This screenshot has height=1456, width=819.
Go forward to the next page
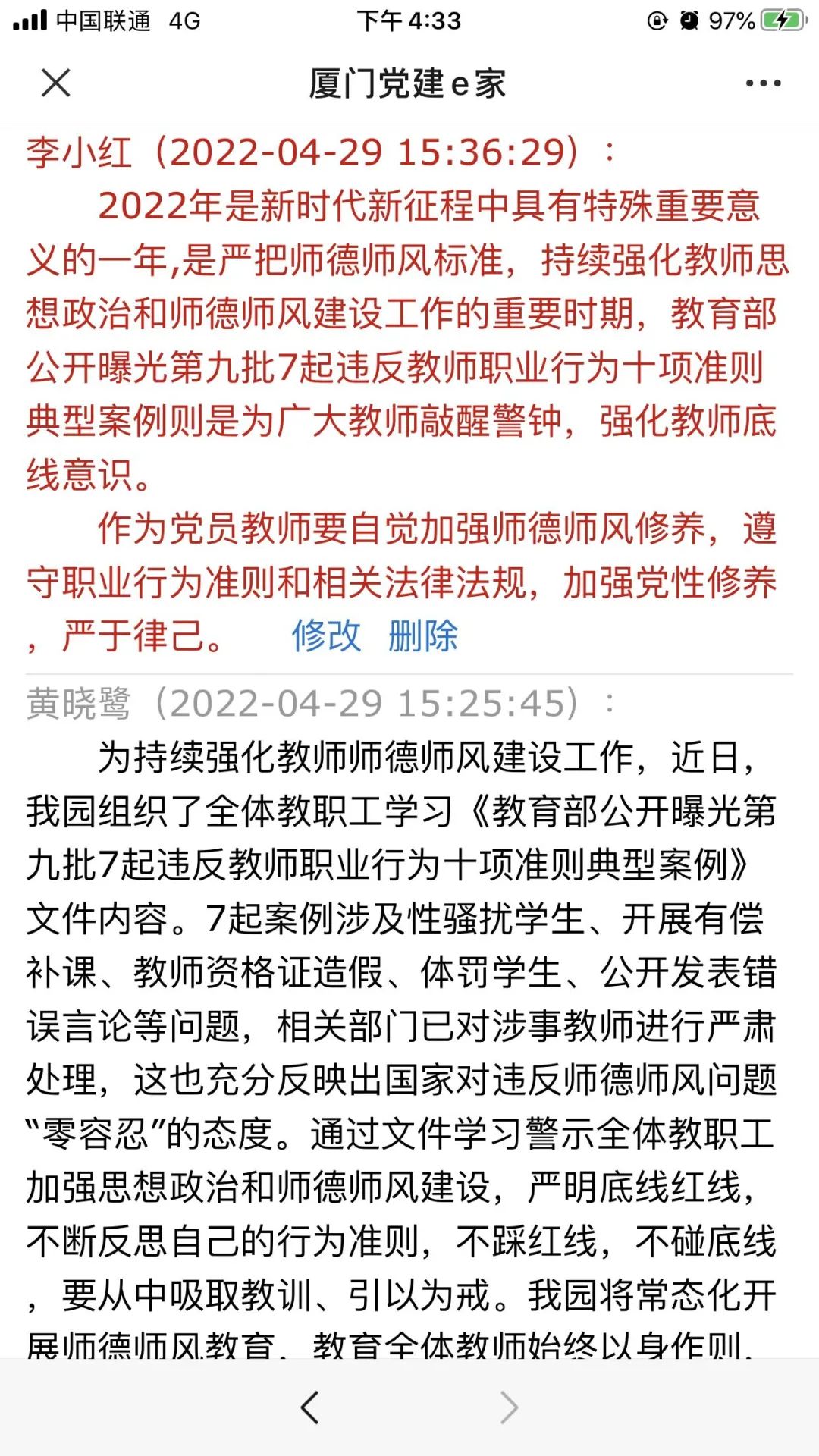509,1408
